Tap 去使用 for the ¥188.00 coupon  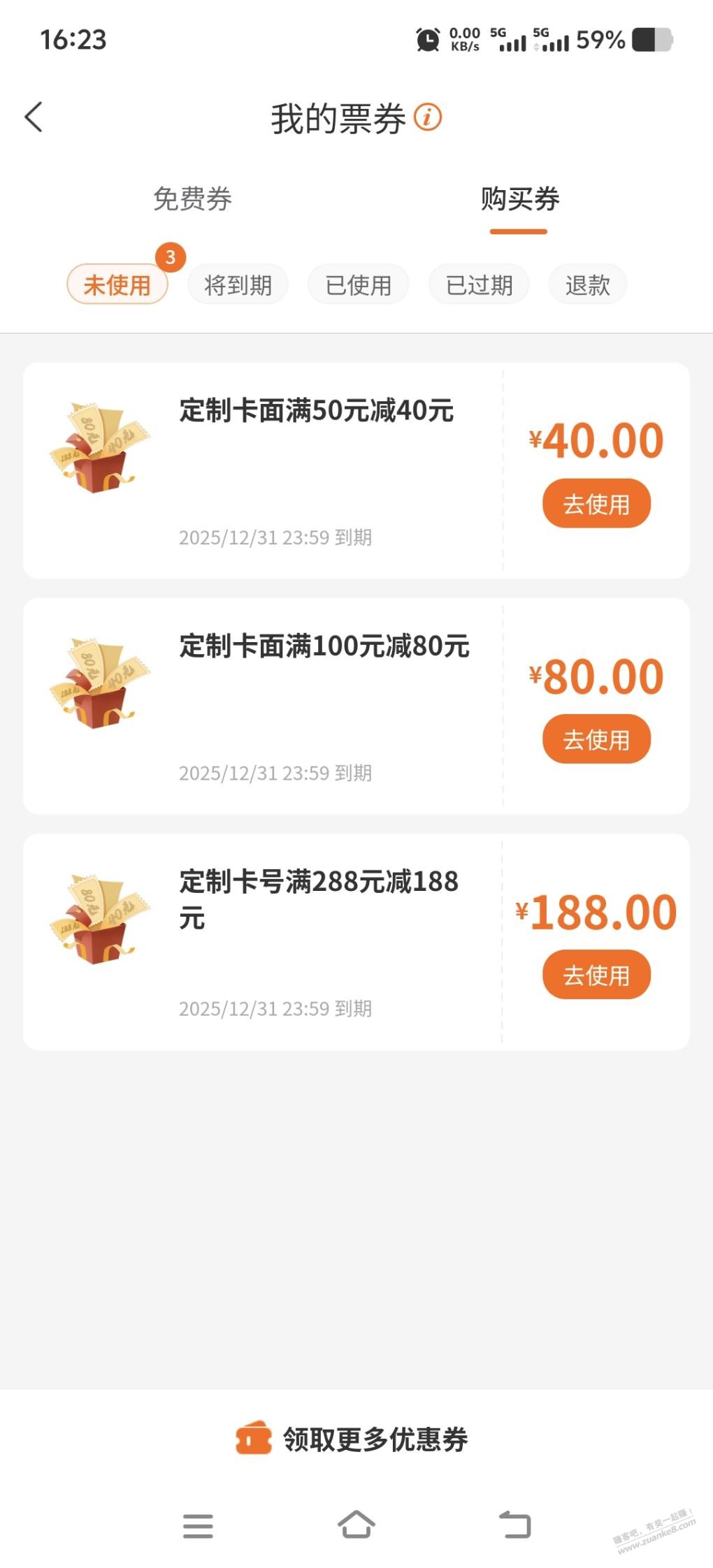click(596, 974)
